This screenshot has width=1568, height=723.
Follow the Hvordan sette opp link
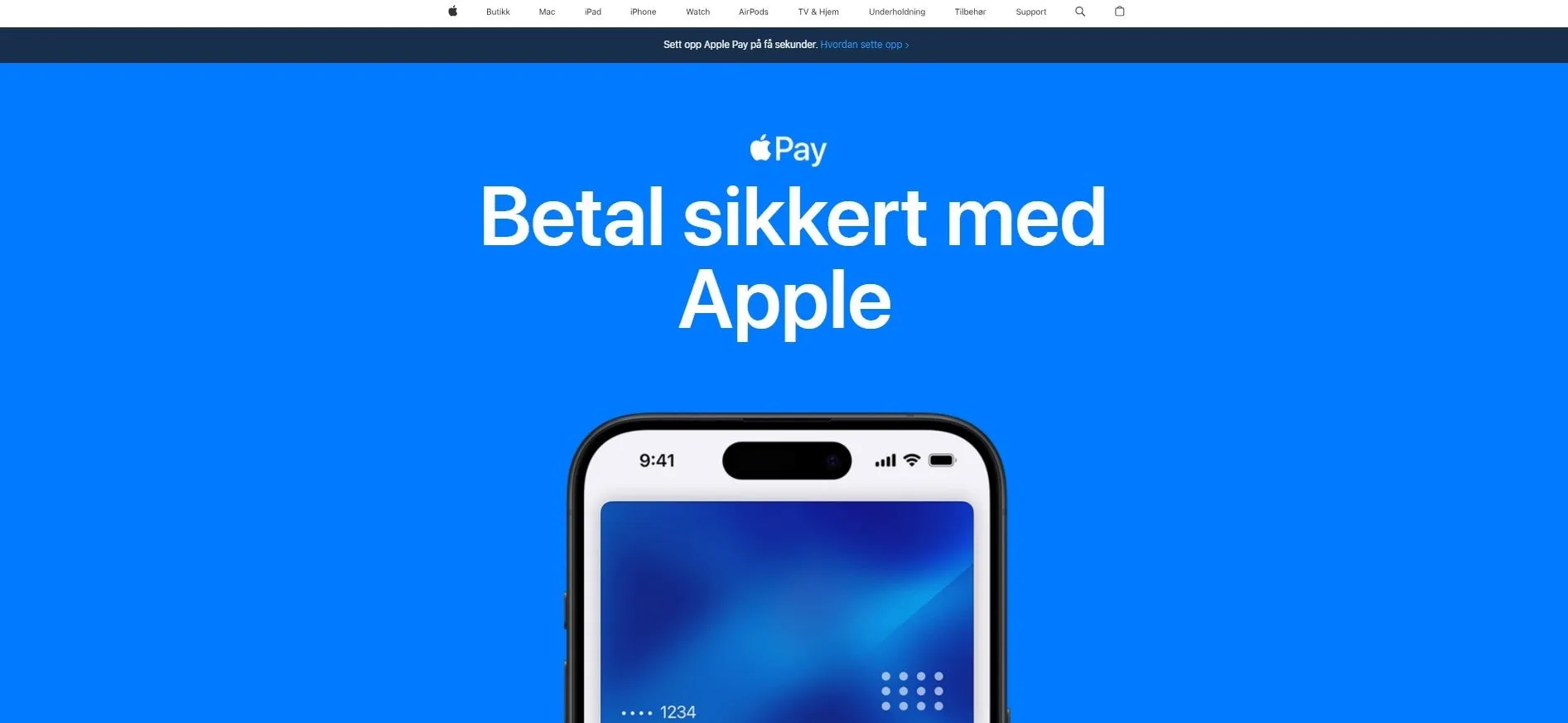(864, 45)
